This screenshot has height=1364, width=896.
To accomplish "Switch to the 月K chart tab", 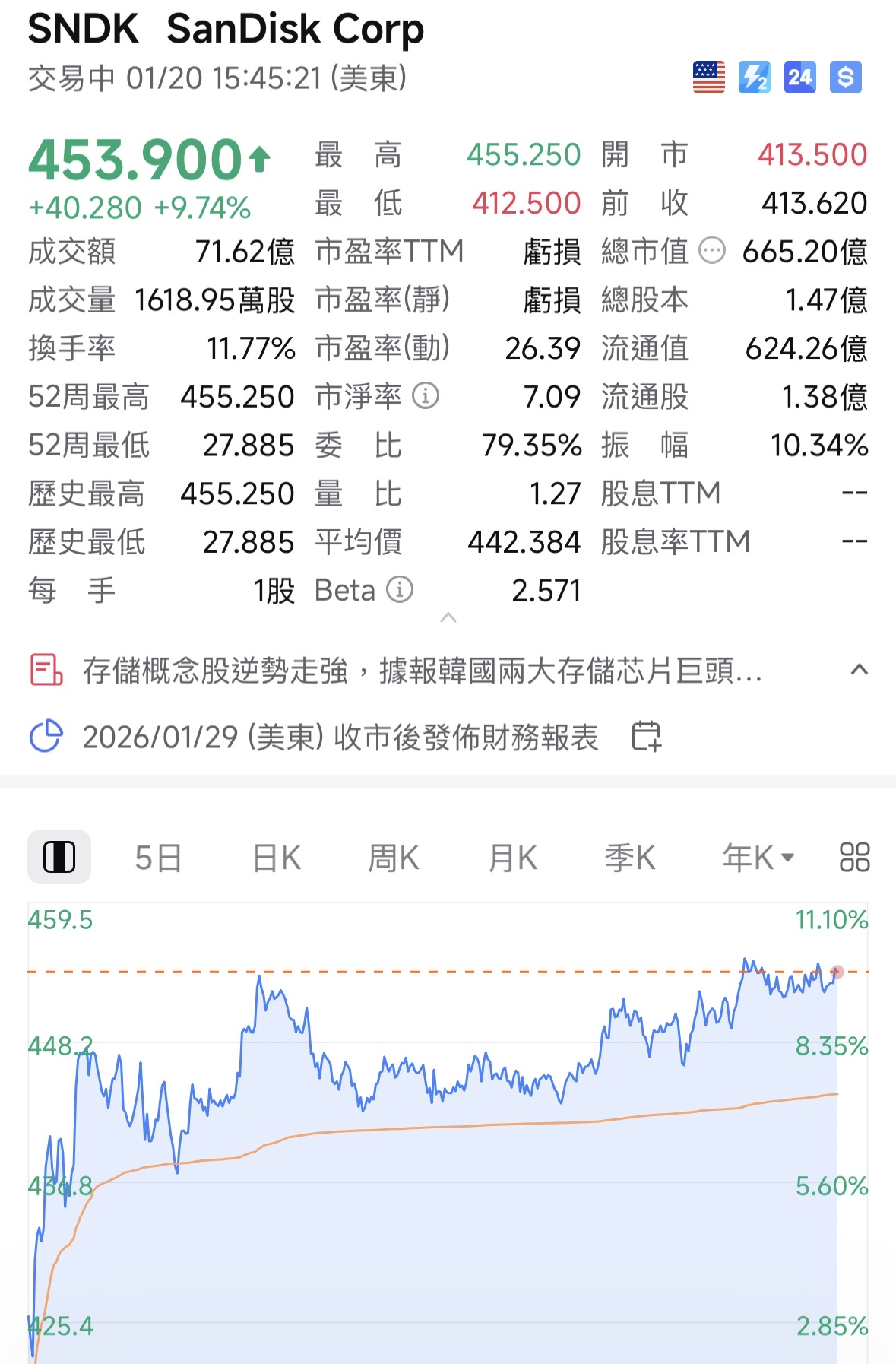I will coord(512,856).
